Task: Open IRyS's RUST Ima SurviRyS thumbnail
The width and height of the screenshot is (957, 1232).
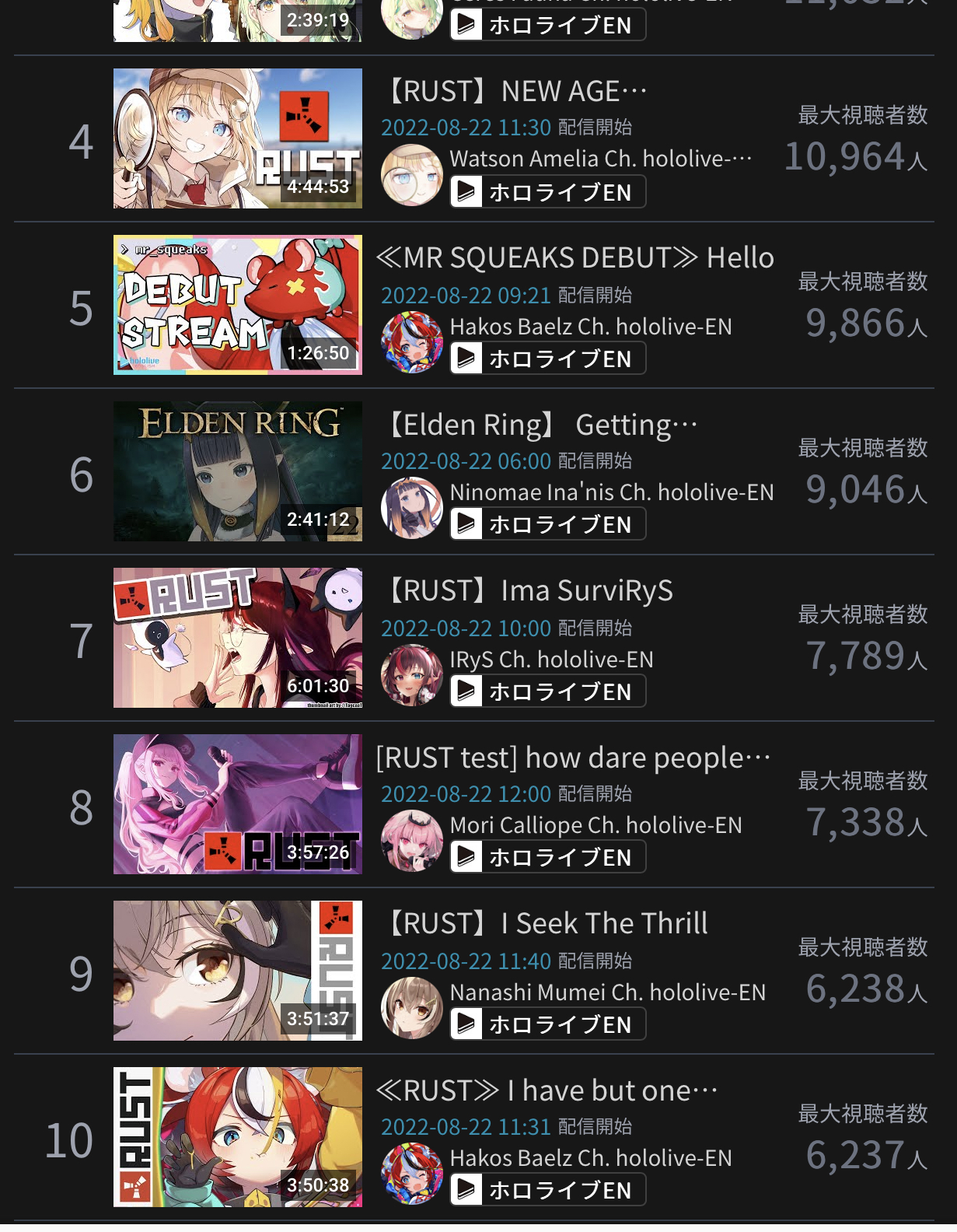Action: pos(237,638)
